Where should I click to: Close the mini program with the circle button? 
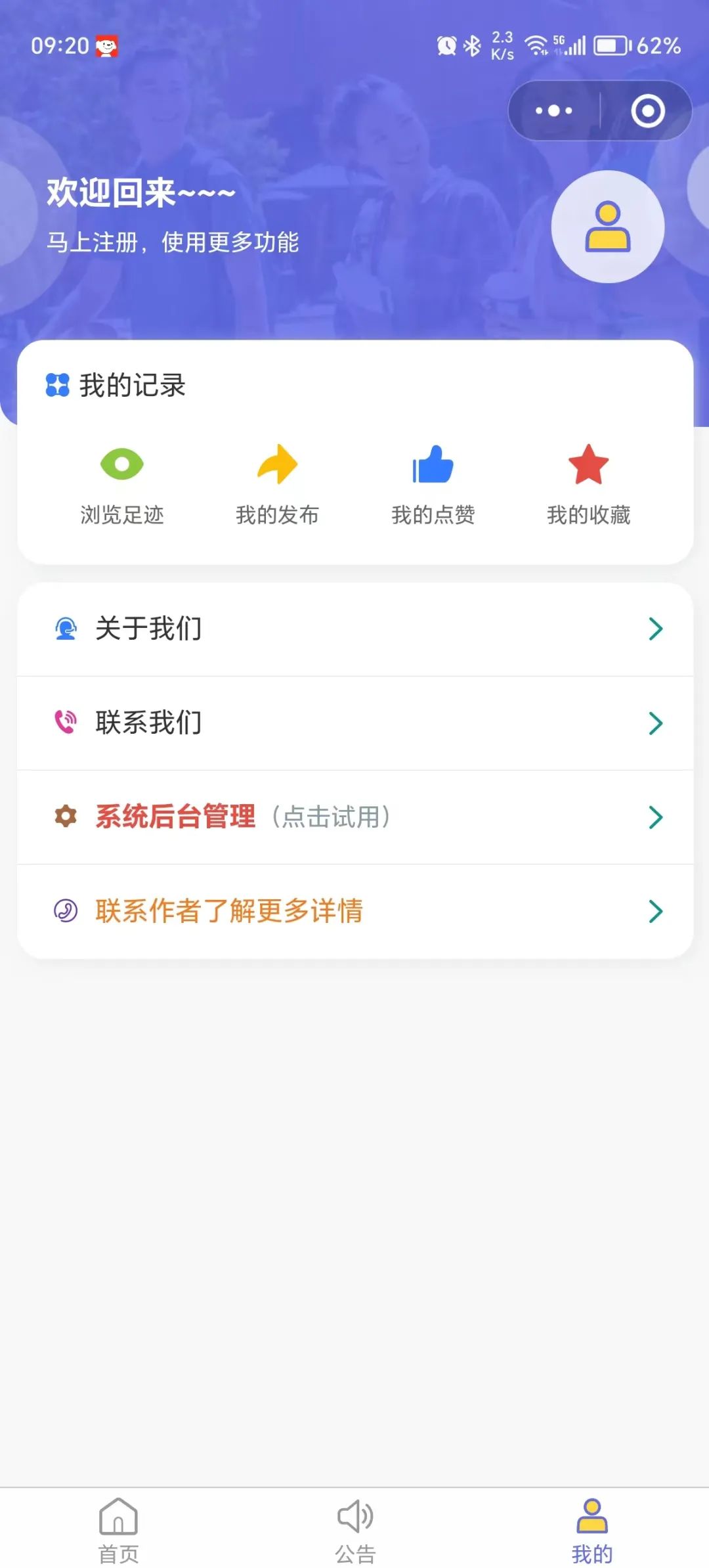pos(647,110)
